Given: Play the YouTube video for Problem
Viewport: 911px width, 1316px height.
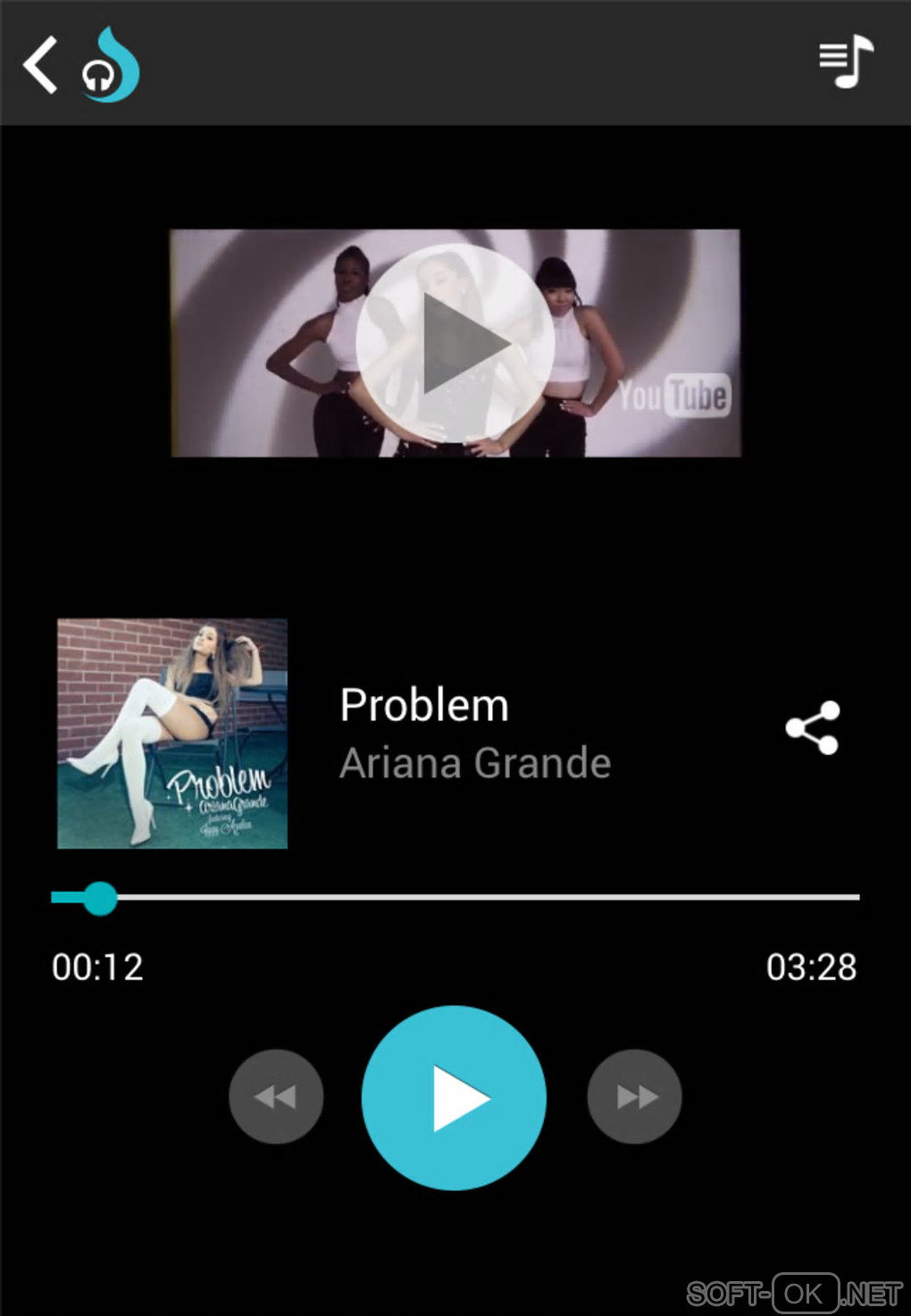Looking at the screenshot, I should coord(455,343).
